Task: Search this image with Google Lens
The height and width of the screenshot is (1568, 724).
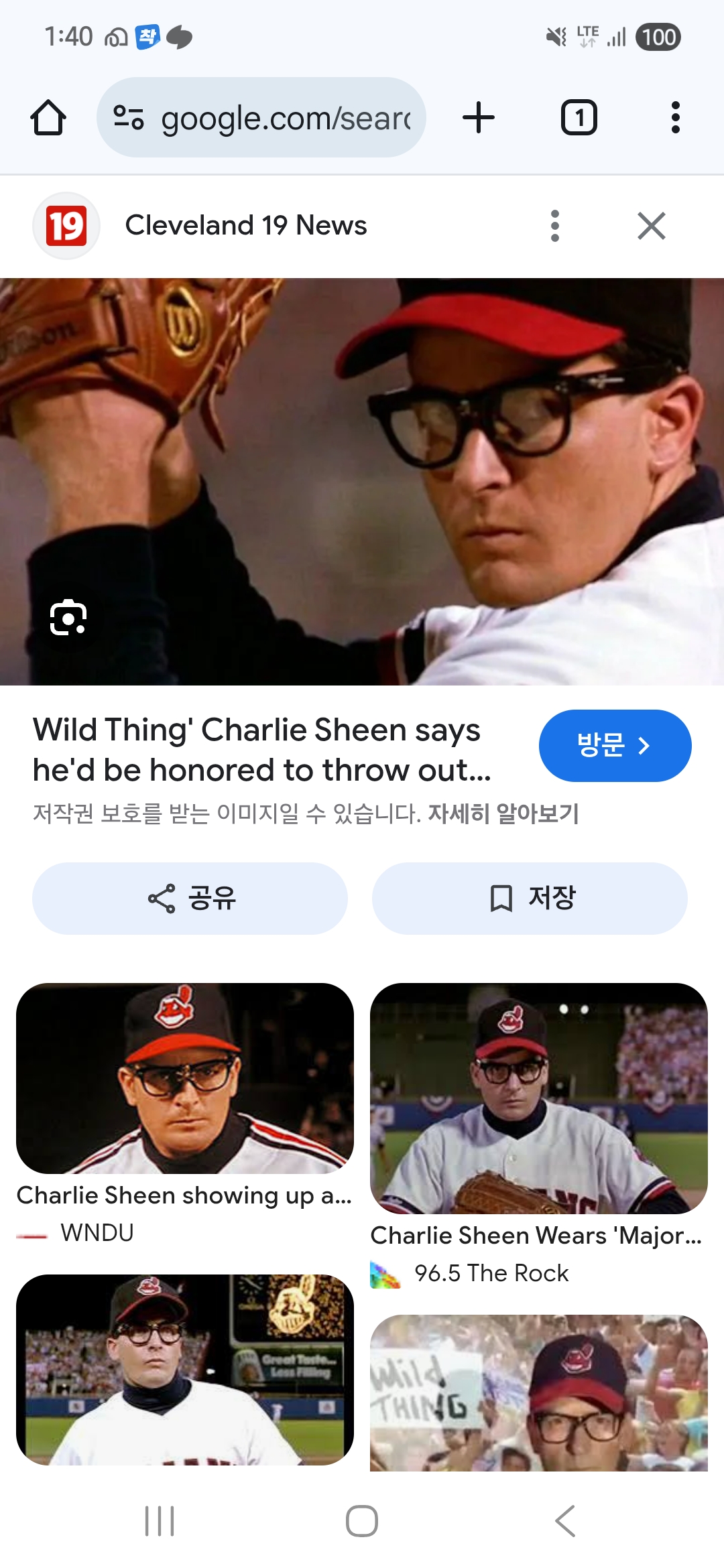Action: point(68,617)
